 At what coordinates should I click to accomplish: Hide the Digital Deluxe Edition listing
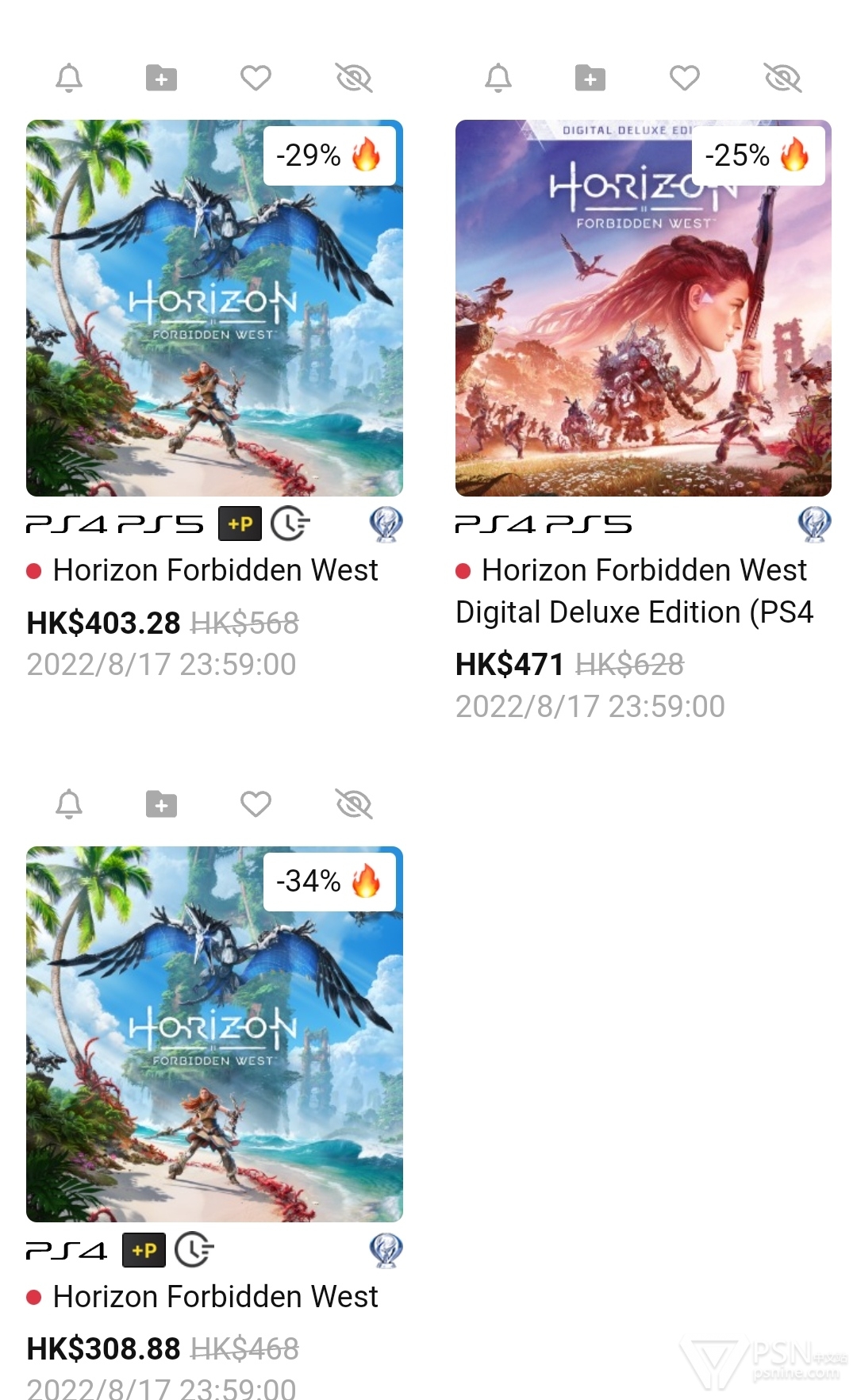pos(783,79)
